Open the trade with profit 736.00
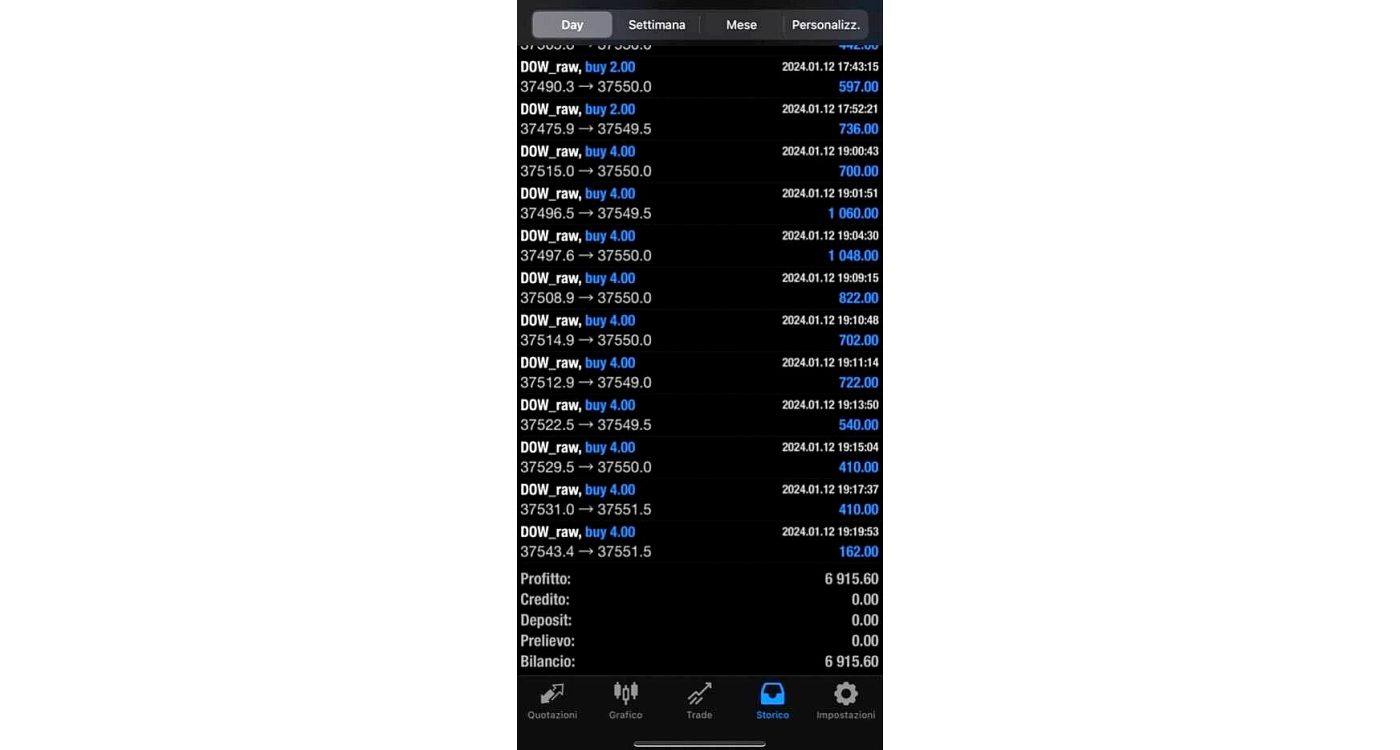 (x=699, y=119)
